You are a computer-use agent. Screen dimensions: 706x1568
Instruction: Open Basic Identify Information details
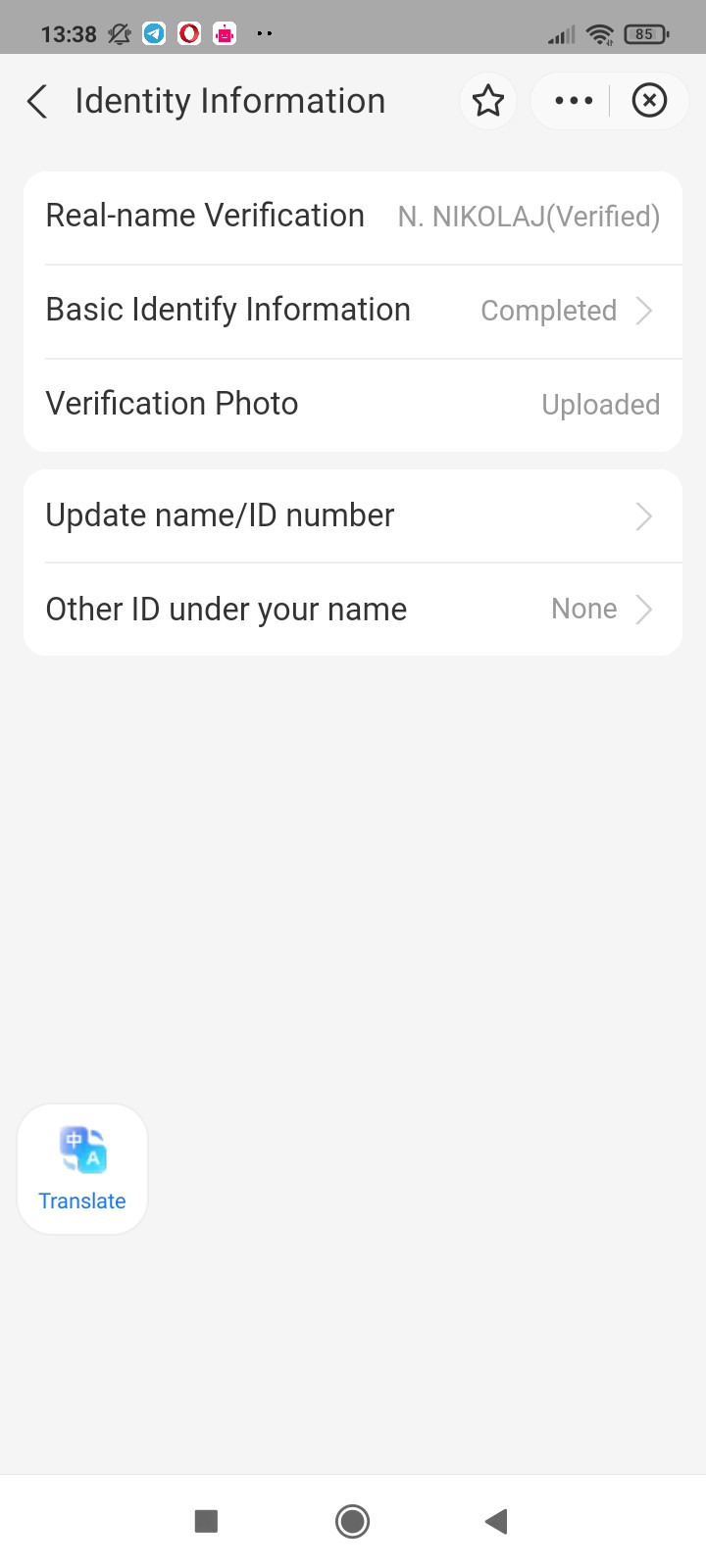pos(353,311)
